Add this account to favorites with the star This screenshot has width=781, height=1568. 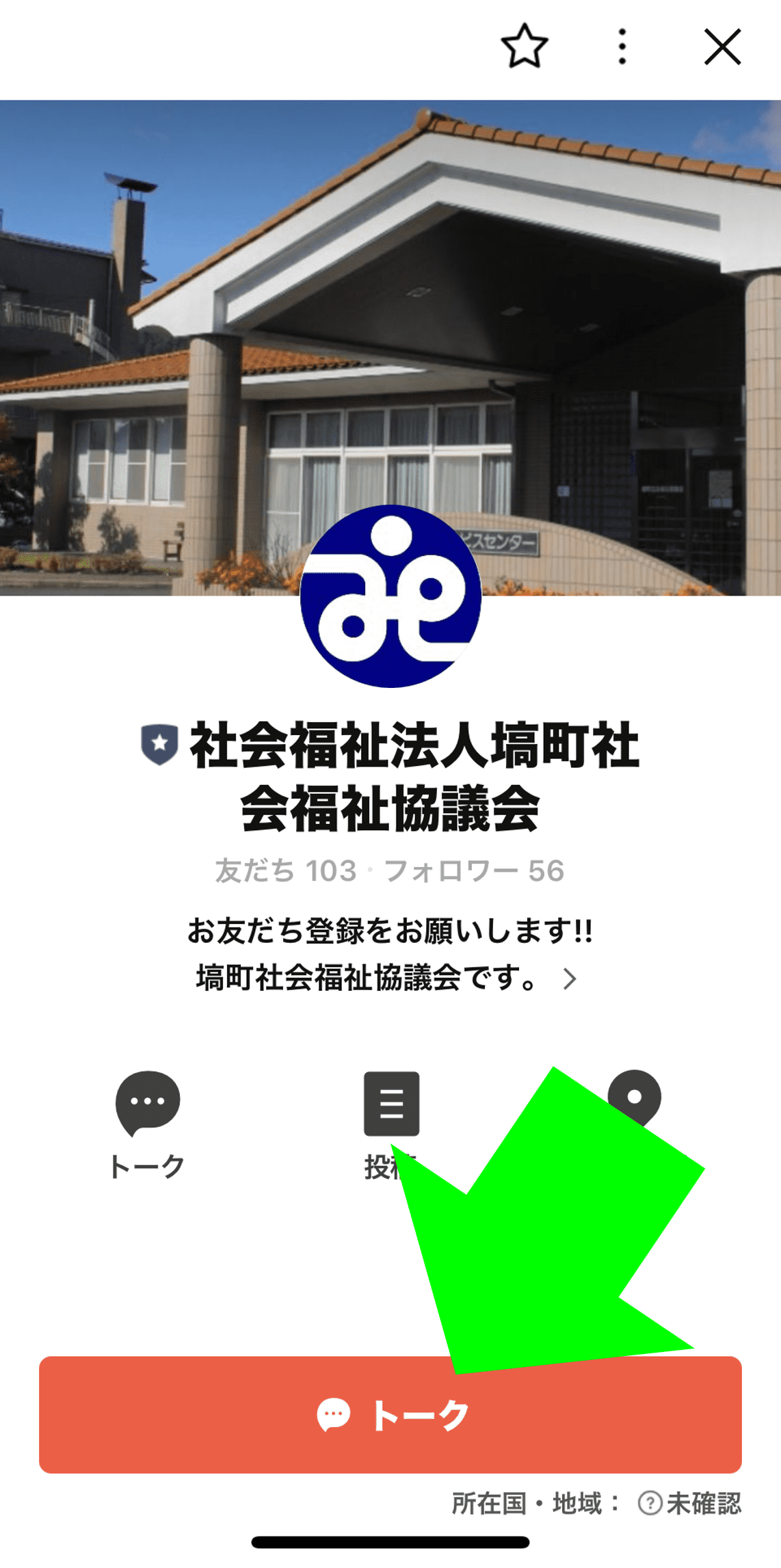tap(525, 46)
